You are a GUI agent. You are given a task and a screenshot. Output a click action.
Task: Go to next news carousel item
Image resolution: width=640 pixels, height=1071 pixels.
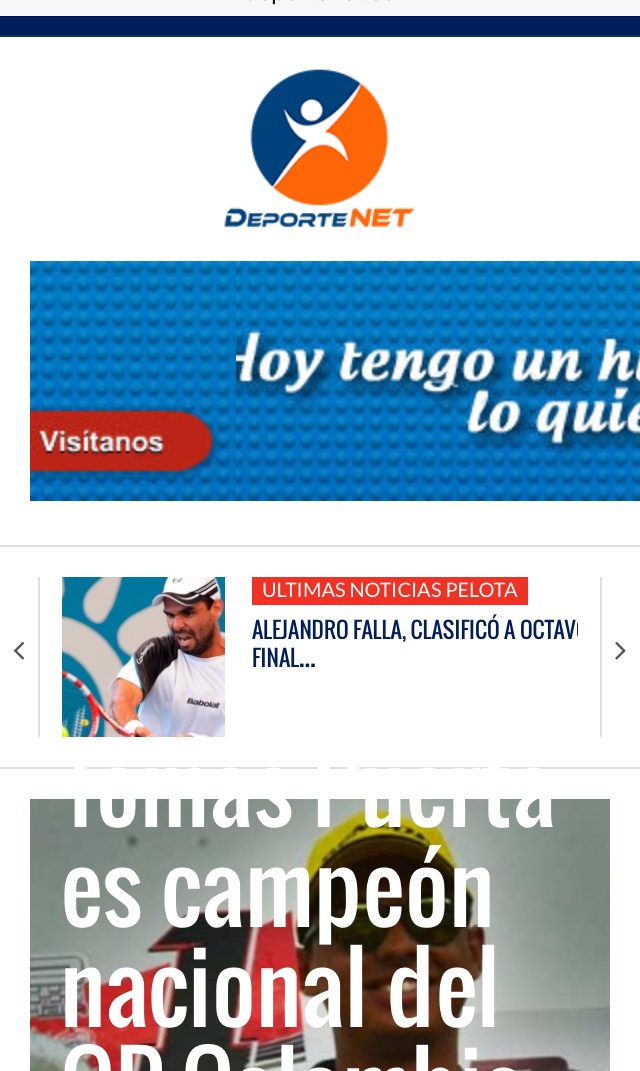(620, 651)
